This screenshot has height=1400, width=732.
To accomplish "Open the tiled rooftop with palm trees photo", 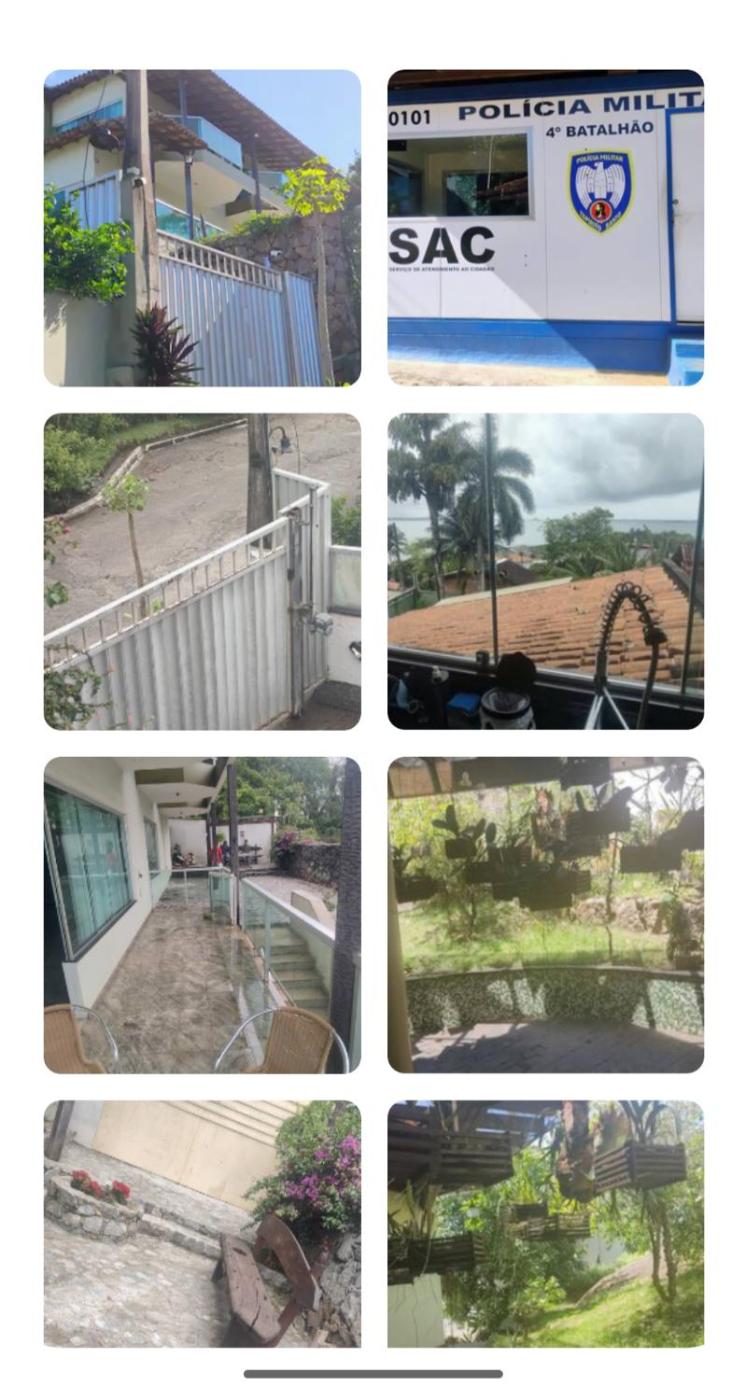I will click(546, 572).
